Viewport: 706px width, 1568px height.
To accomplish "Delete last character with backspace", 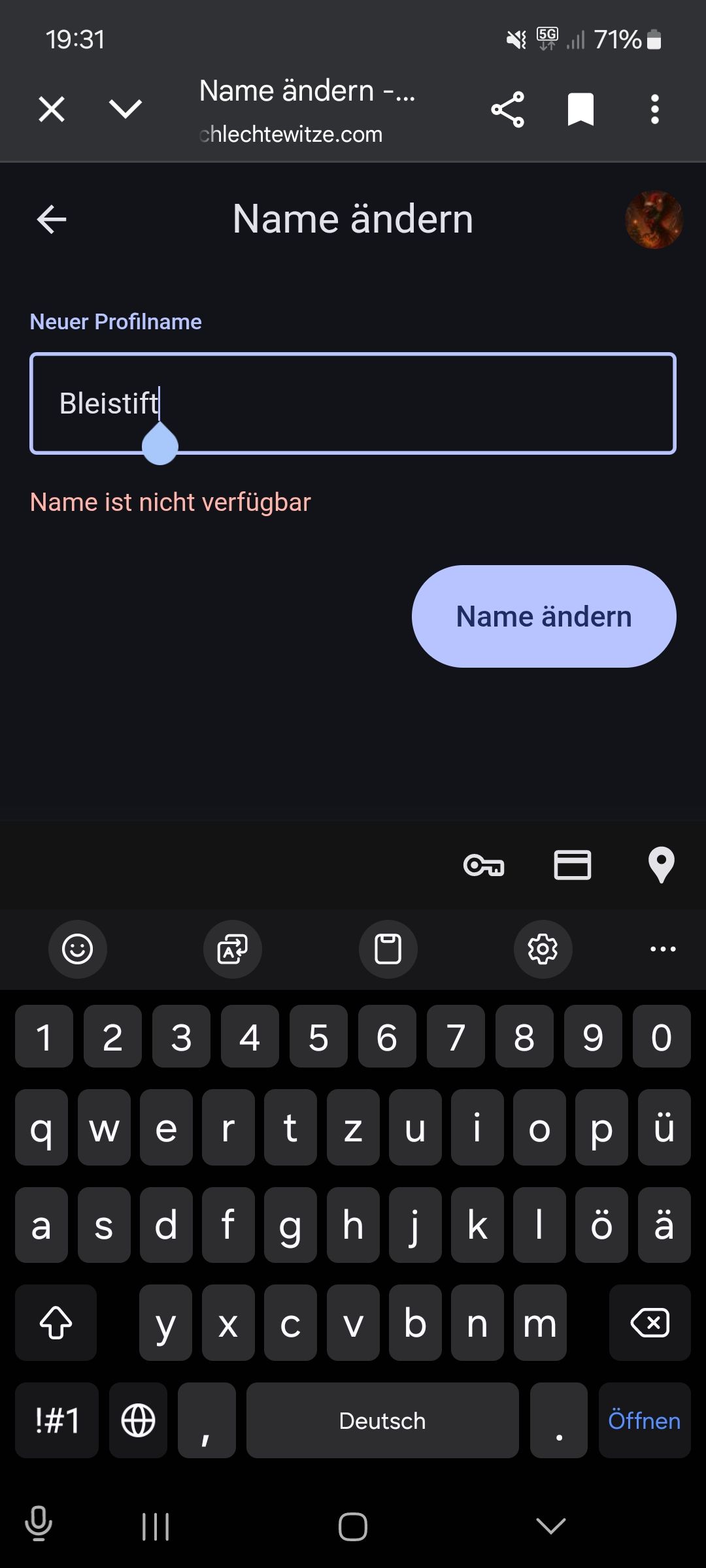I will pos(649,1323).
